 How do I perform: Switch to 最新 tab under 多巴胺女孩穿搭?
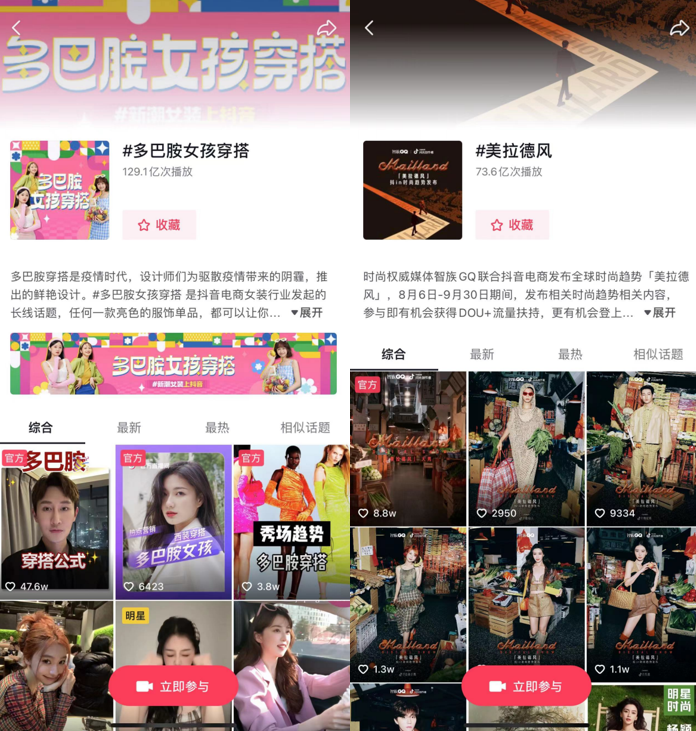coord(129,427)
